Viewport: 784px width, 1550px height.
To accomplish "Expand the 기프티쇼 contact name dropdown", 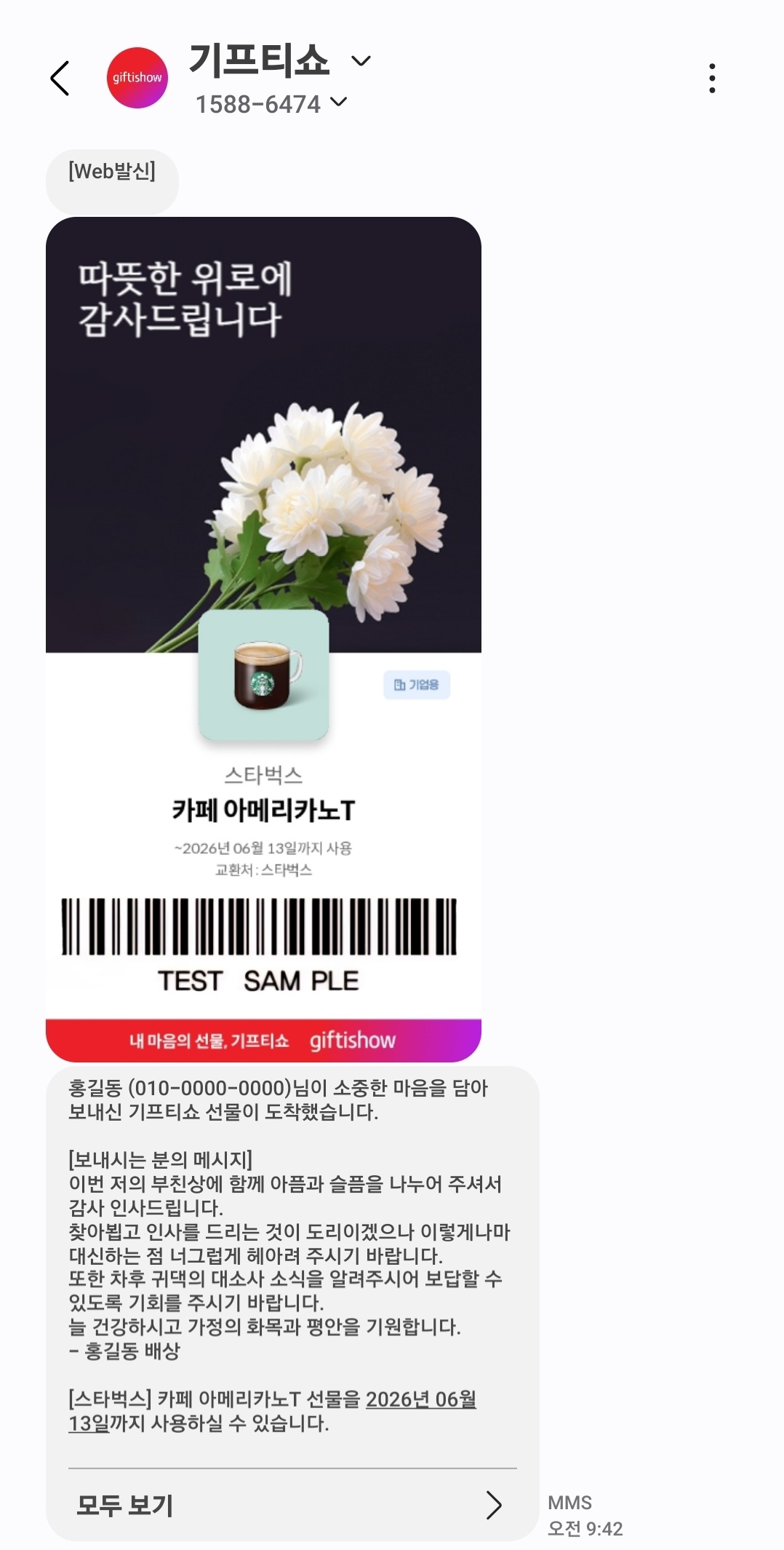I will coord(361,63).
